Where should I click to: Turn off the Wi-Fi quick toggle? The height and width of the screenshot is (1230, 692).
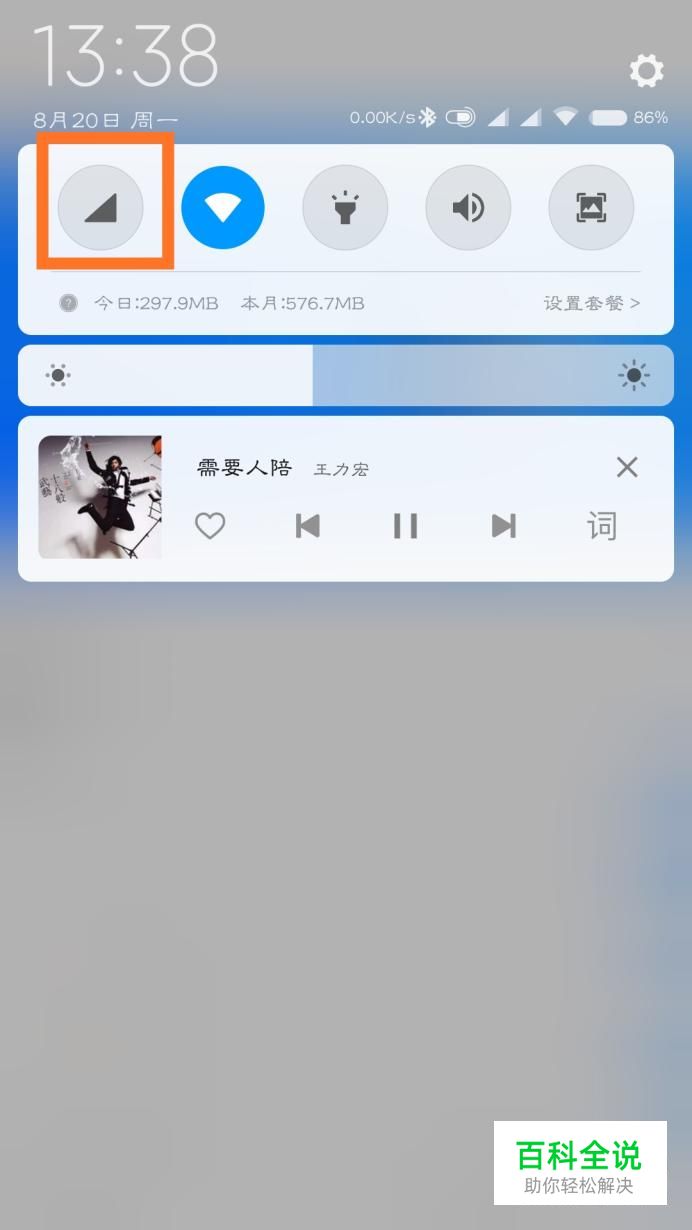pos(223,208)
